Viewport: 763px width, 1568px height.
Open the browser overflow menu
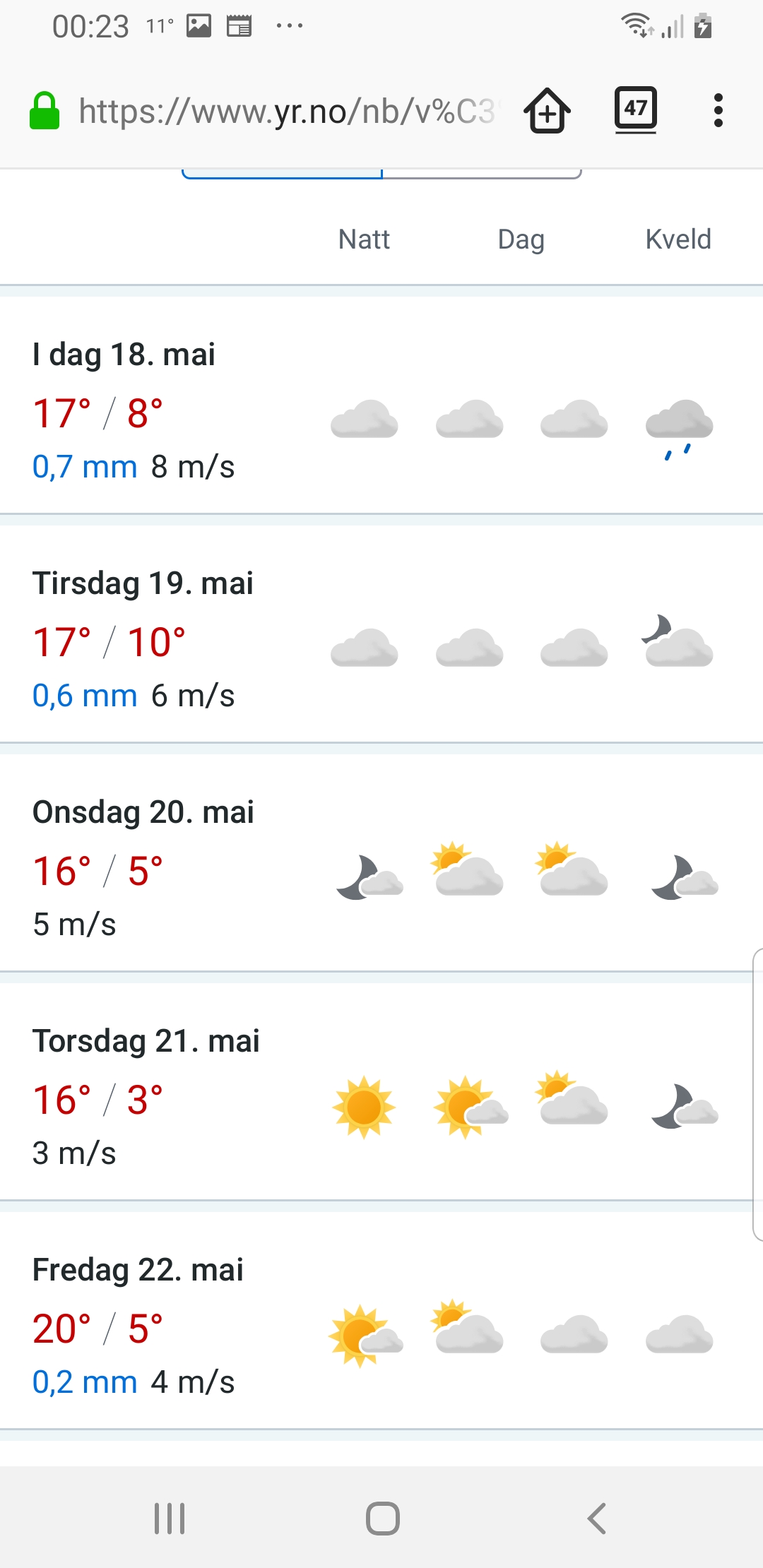pyautogui.click(x=718, y=111)
